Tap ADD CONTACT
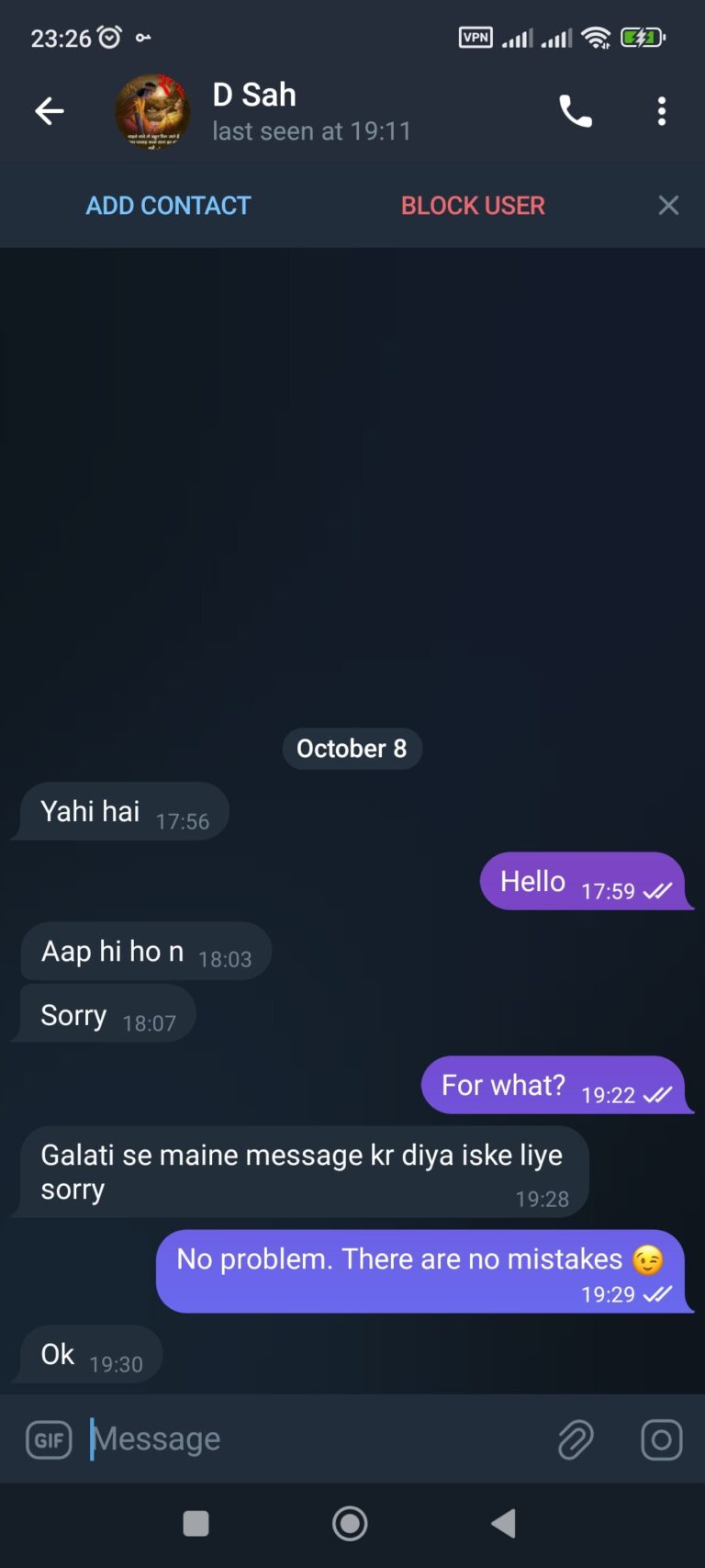Screen dimensions: 705x1568 pyautogui.click(x=168, y=205)
